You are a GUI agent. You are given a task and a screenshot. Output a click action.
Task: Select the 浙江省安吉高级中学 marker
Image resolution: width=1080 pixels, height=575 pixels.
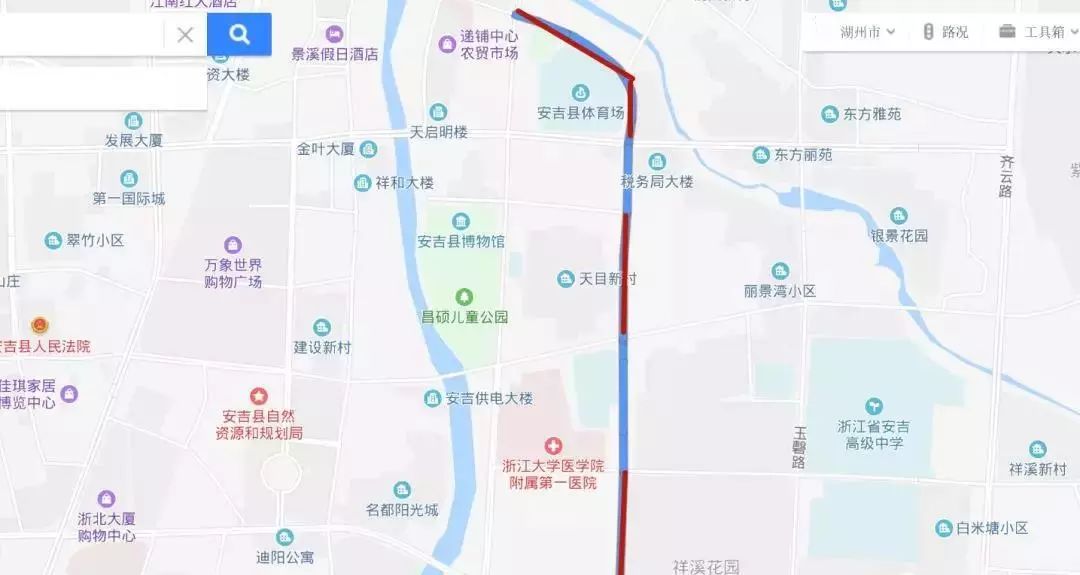tap(874, 406)
